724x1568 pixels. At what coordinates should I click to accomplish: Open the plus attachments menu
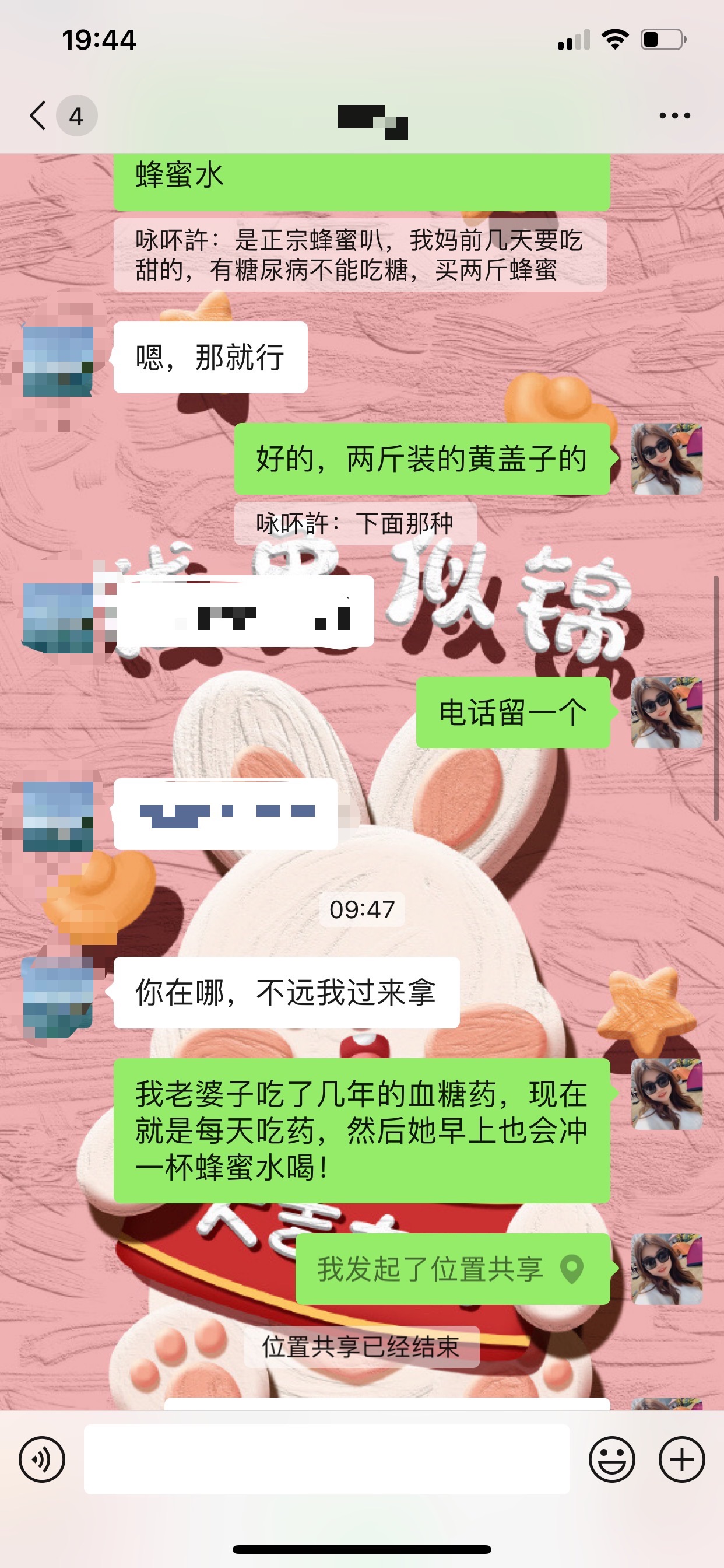tap(681, 1459)
